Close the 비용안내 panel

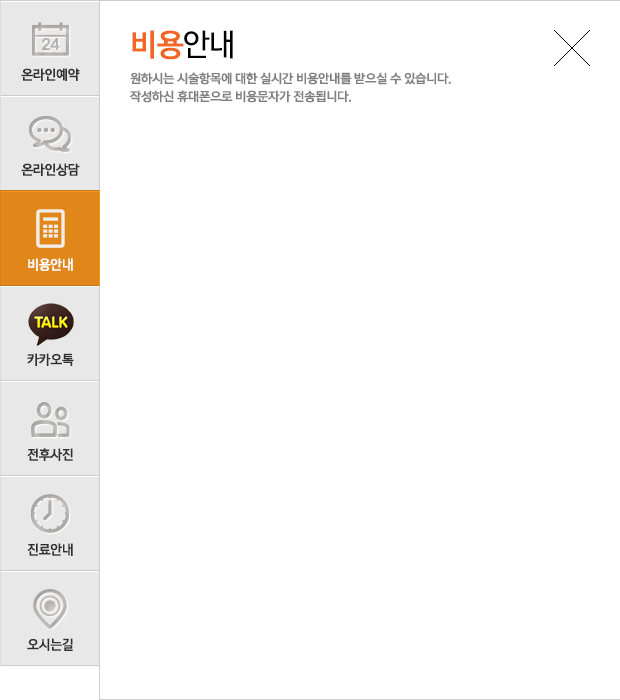[571, 48]
